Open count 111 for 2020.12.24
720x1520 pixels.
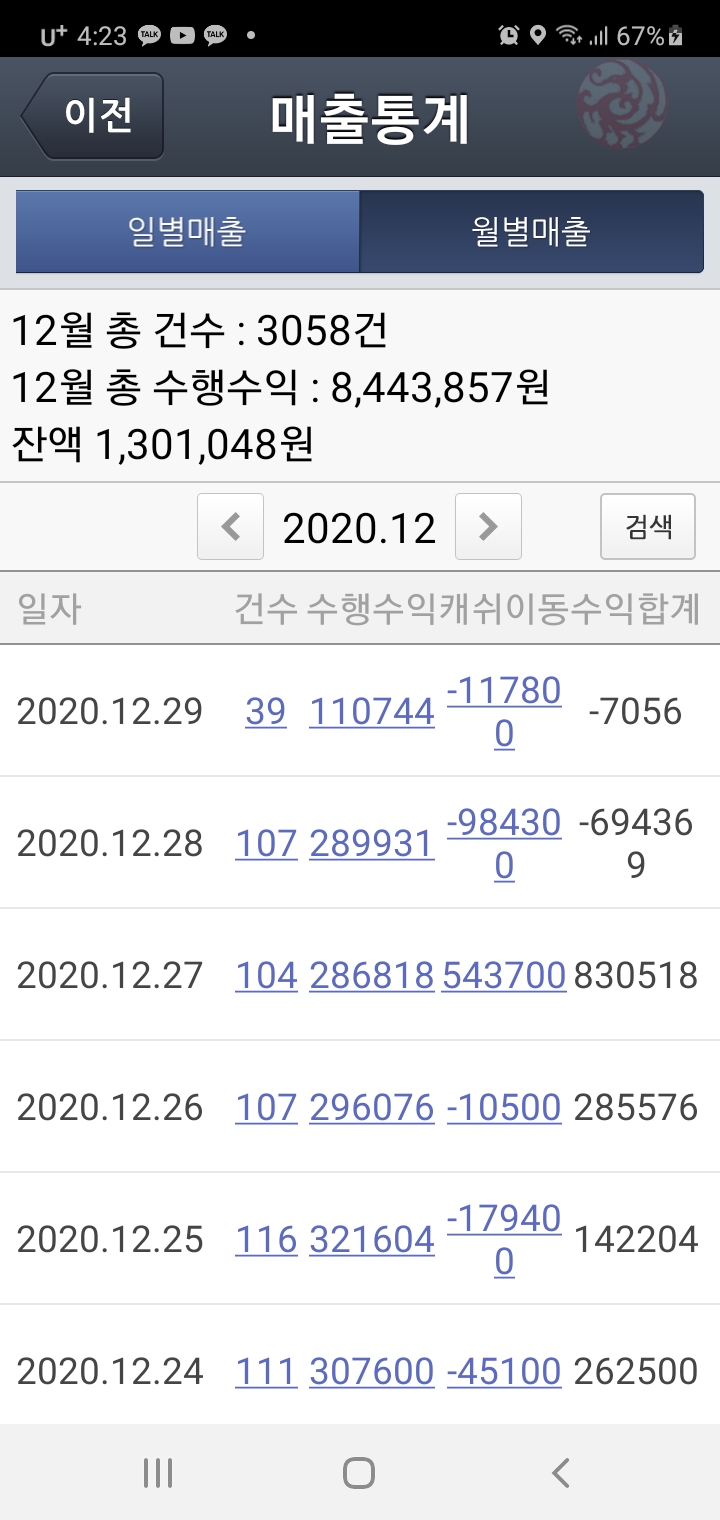click(x=266, y=1371)
